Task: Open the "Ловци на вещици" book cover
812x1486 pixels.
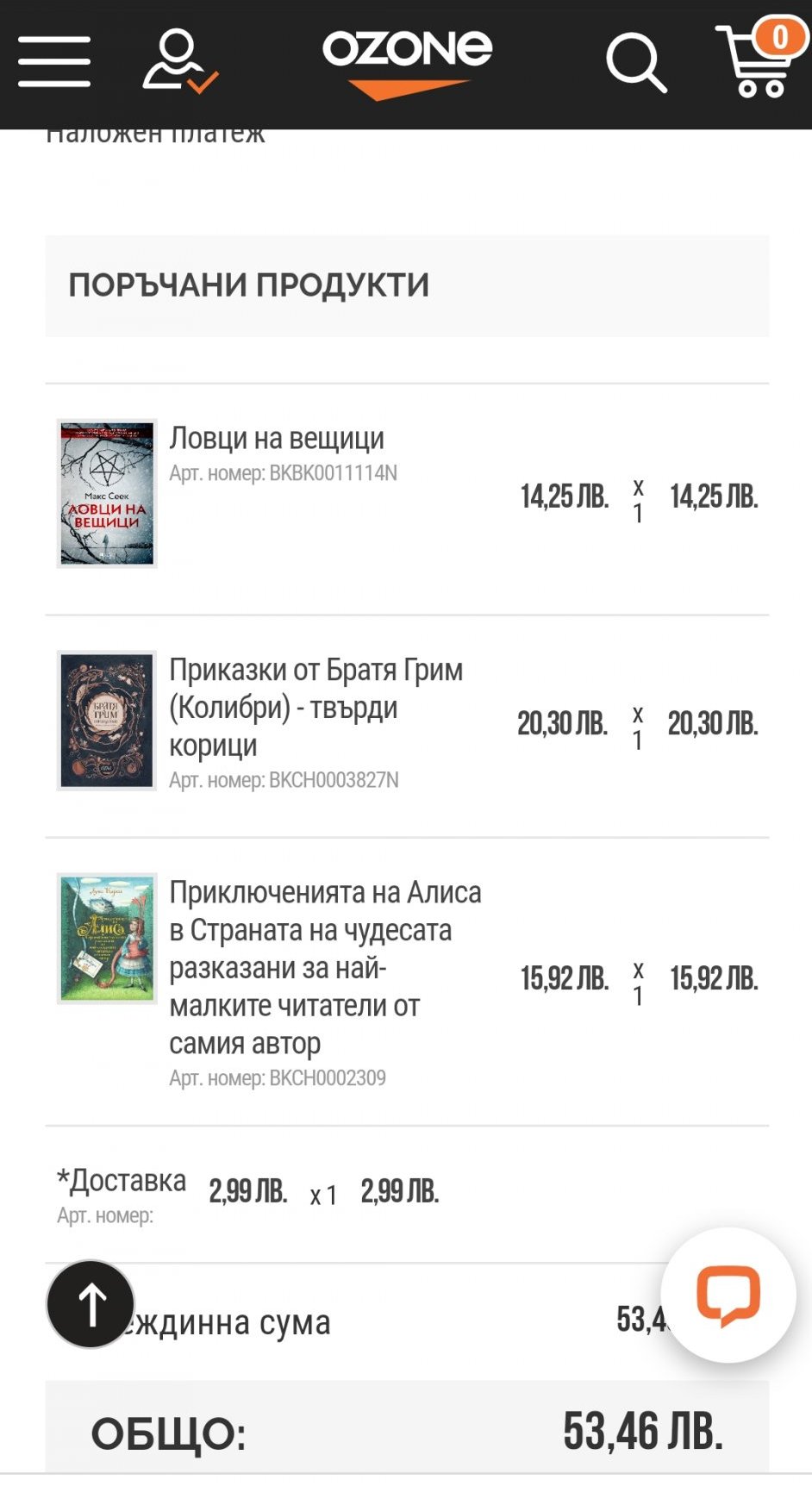Action: point(107,494)
